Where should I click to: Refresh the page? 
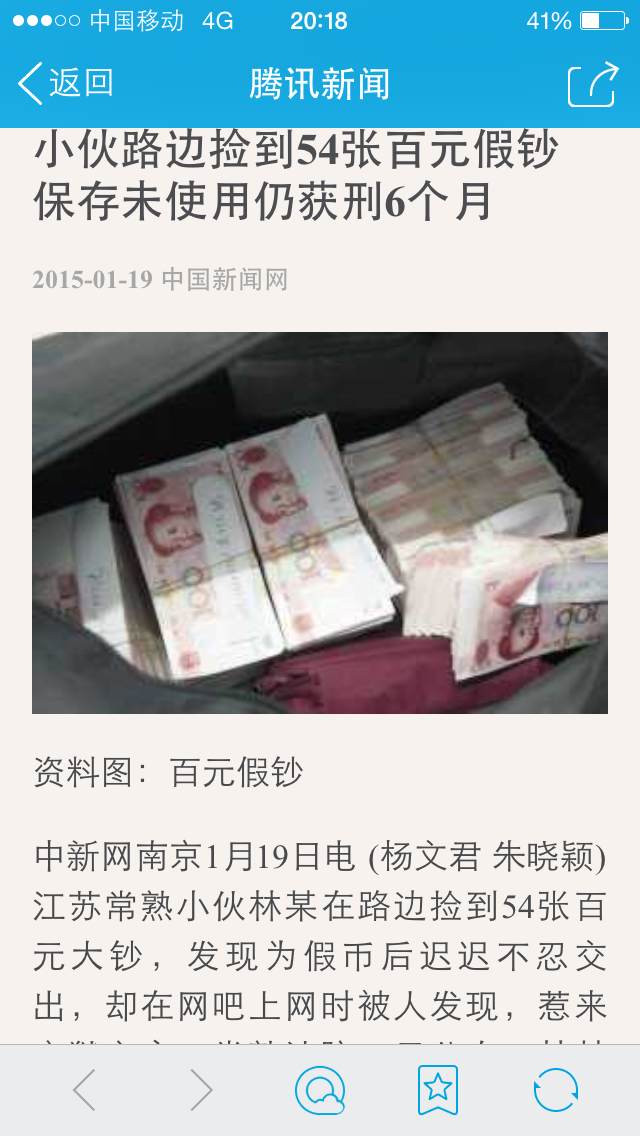click(556, 1090)
